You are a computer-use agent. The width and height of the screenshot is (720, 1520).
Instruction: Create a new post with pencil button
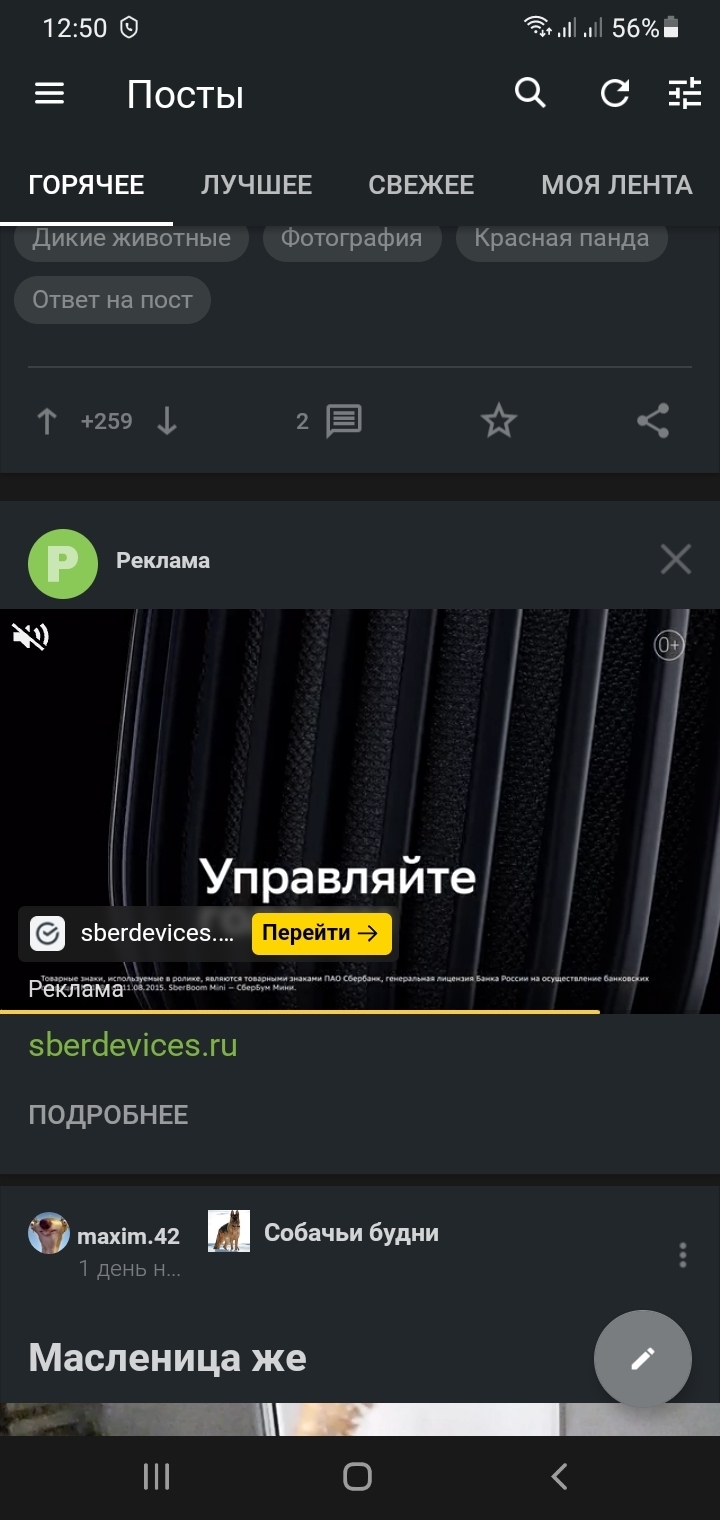(642, 1358)
